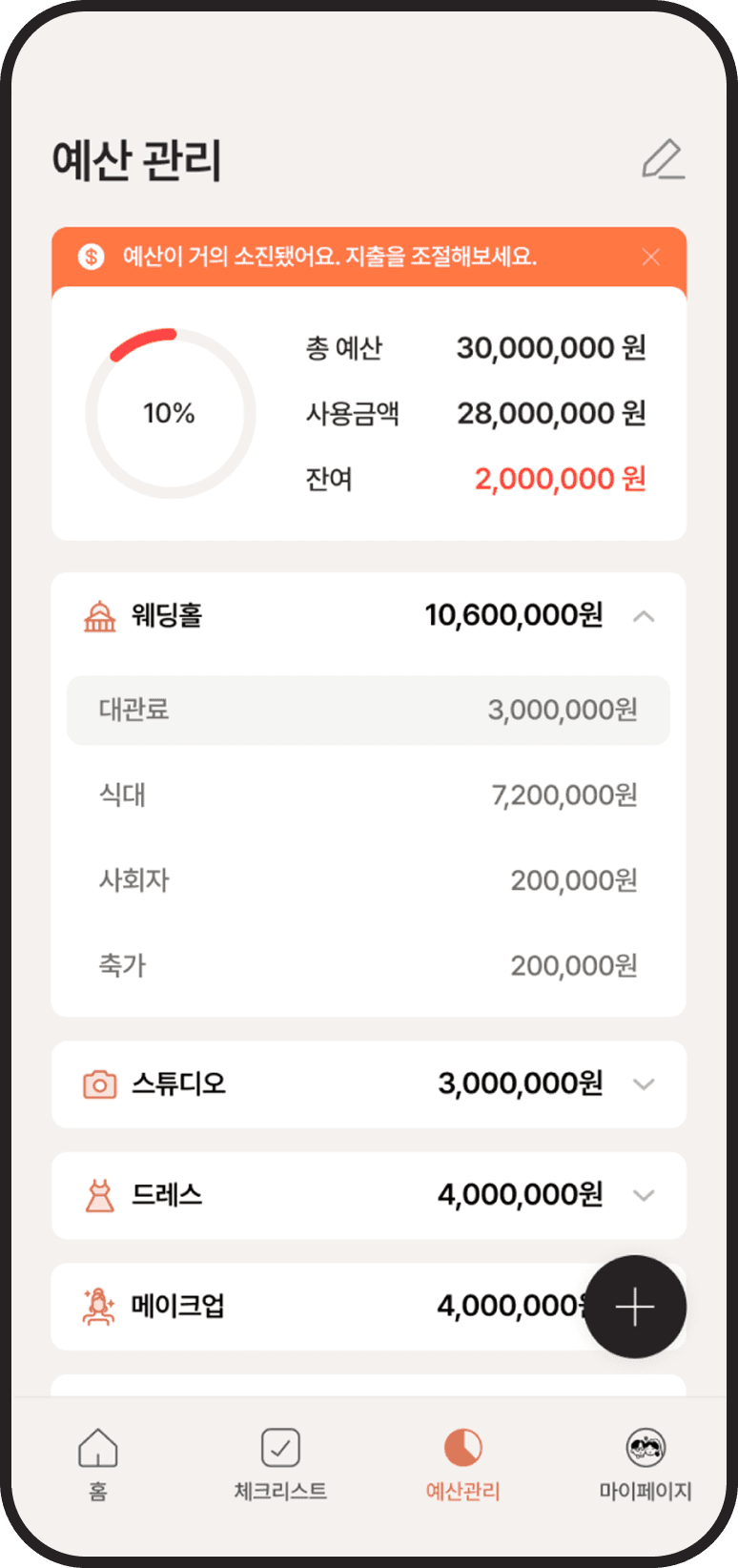This screenshot has width=738, height=1568.
Task: Dismiss the budget warning banner
Action: coord(650,257)
